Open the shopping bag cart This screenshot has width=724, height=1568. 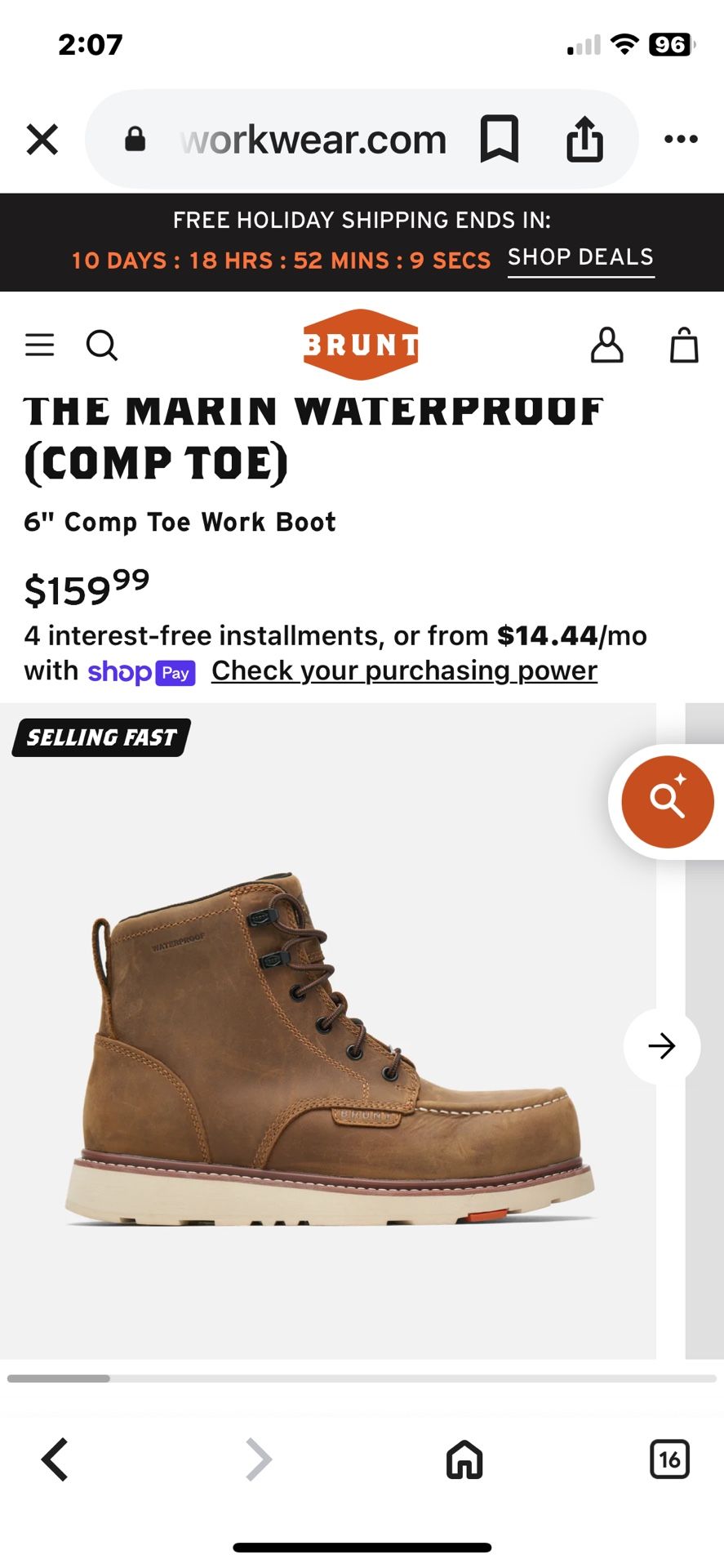click(x=684, y=345)
